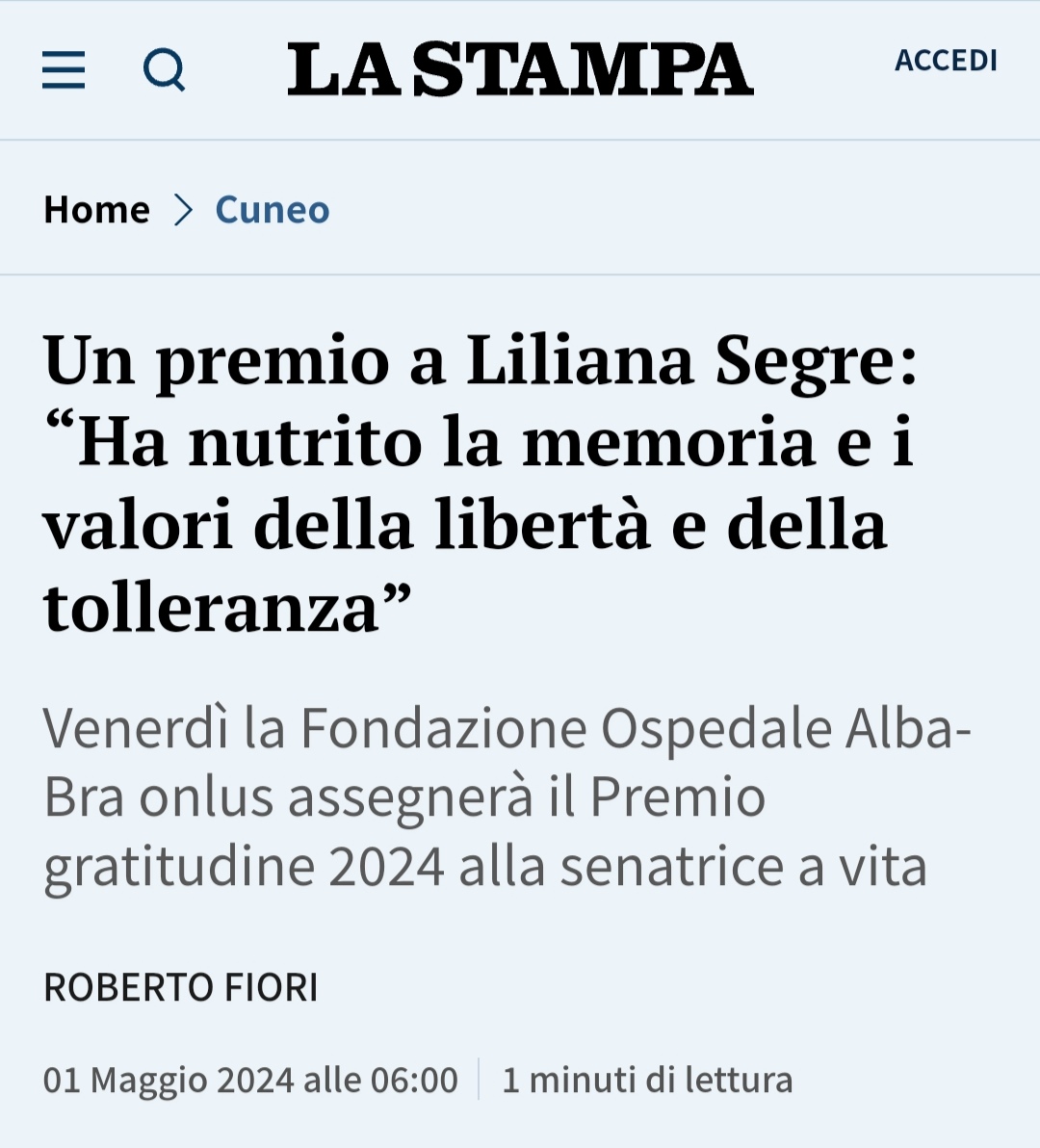Tap Accedi to log in
This screenshot has height=1148, width=1040.
click(946, 61)
